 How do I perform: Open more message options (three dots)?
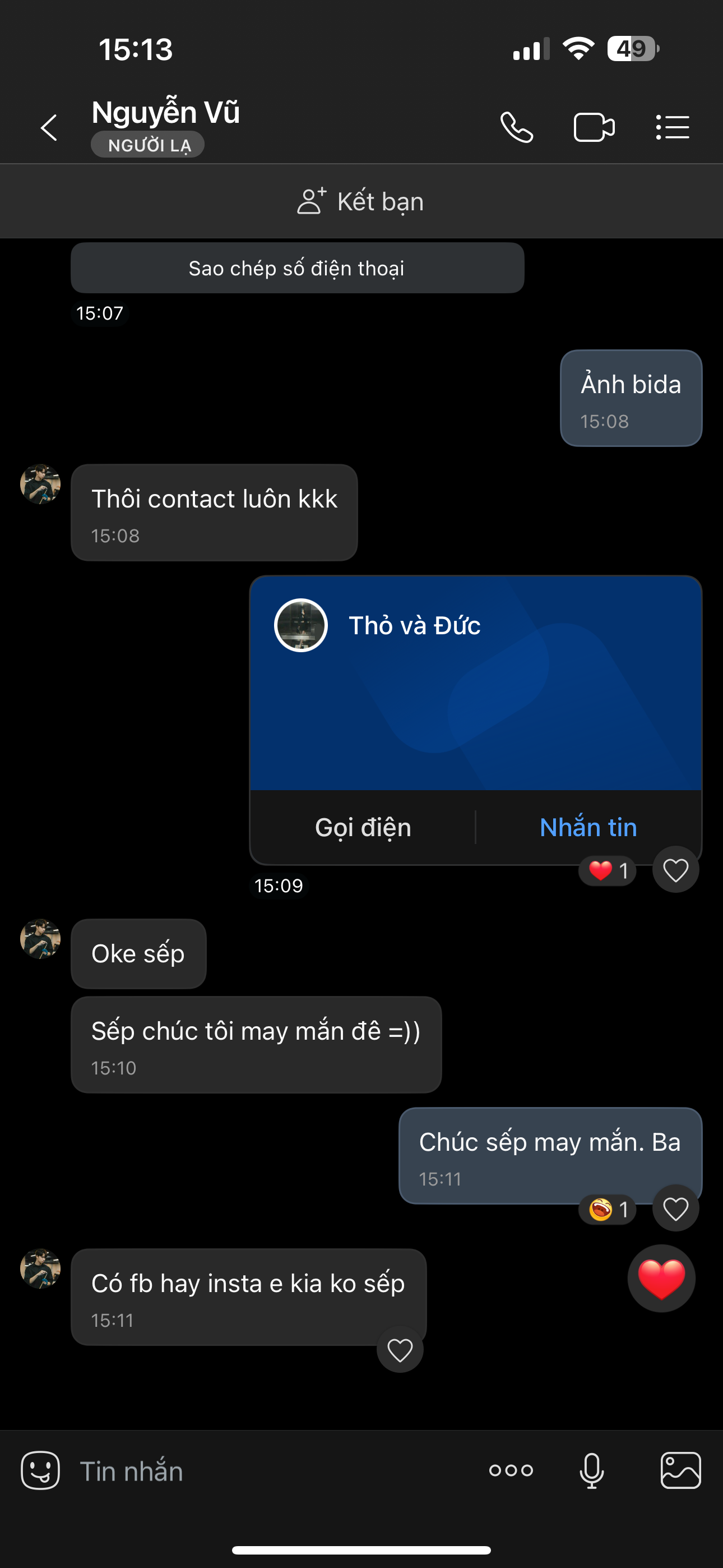point(511,1471)
